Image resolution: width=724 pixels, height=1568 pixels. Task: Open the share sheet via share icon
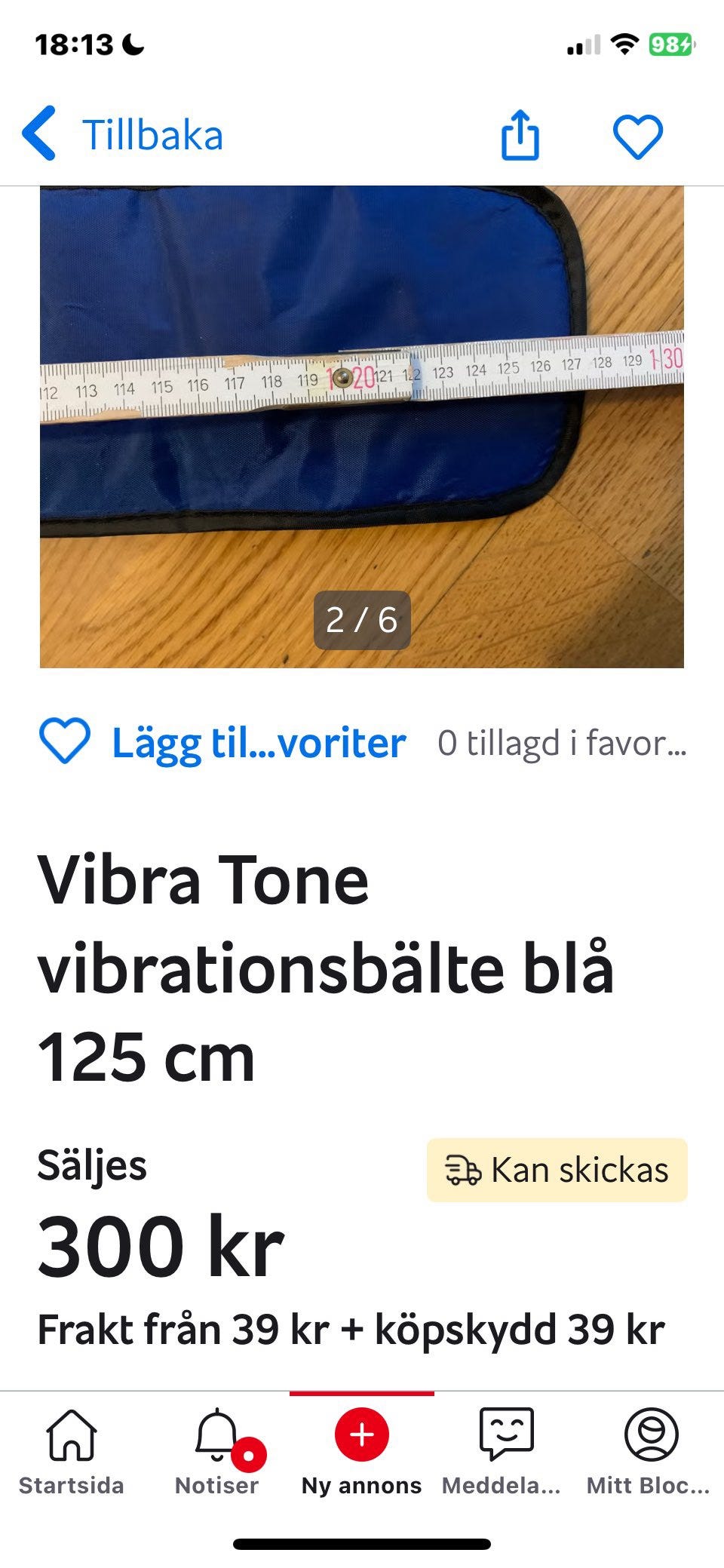(519, 136)
